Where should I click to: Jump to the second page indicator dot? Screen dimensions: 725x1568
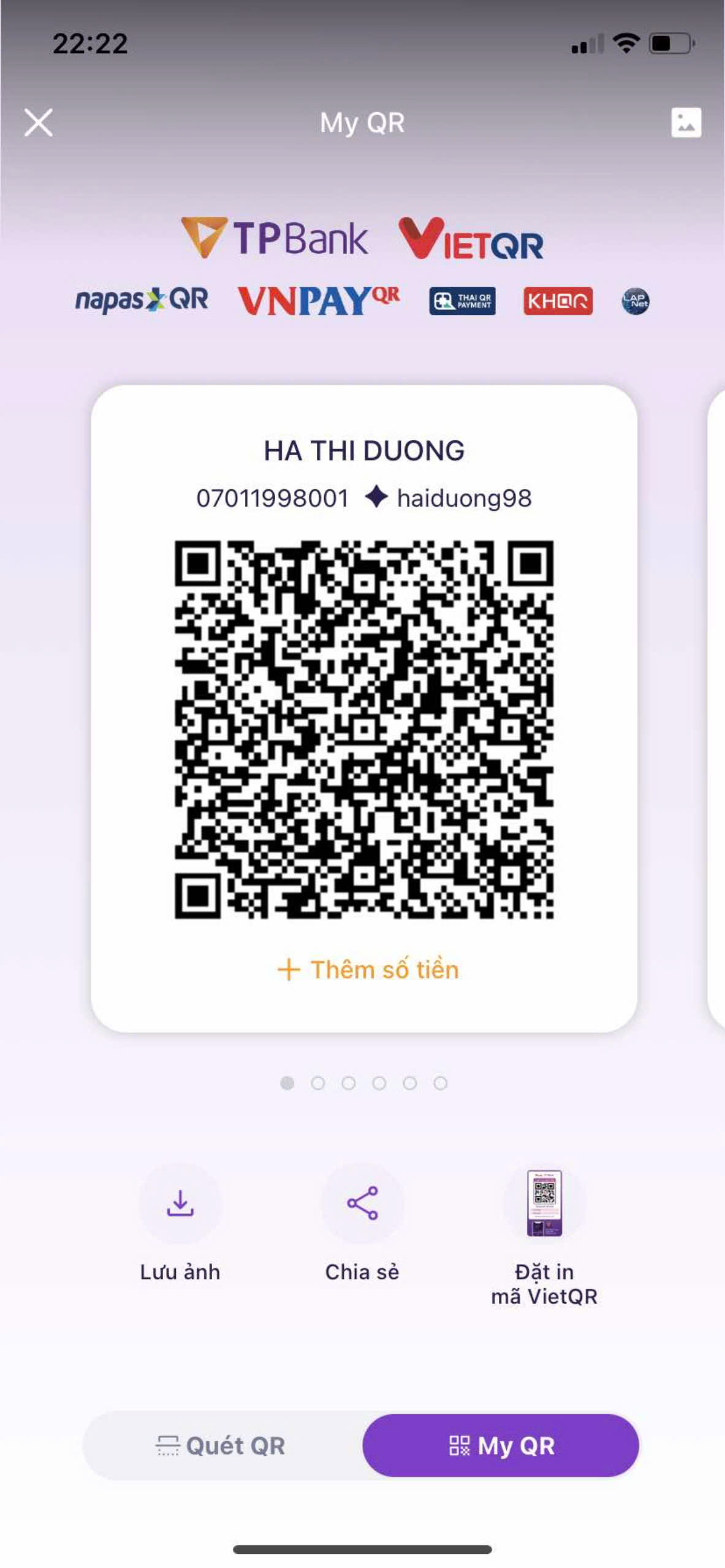pos(317,1083)
